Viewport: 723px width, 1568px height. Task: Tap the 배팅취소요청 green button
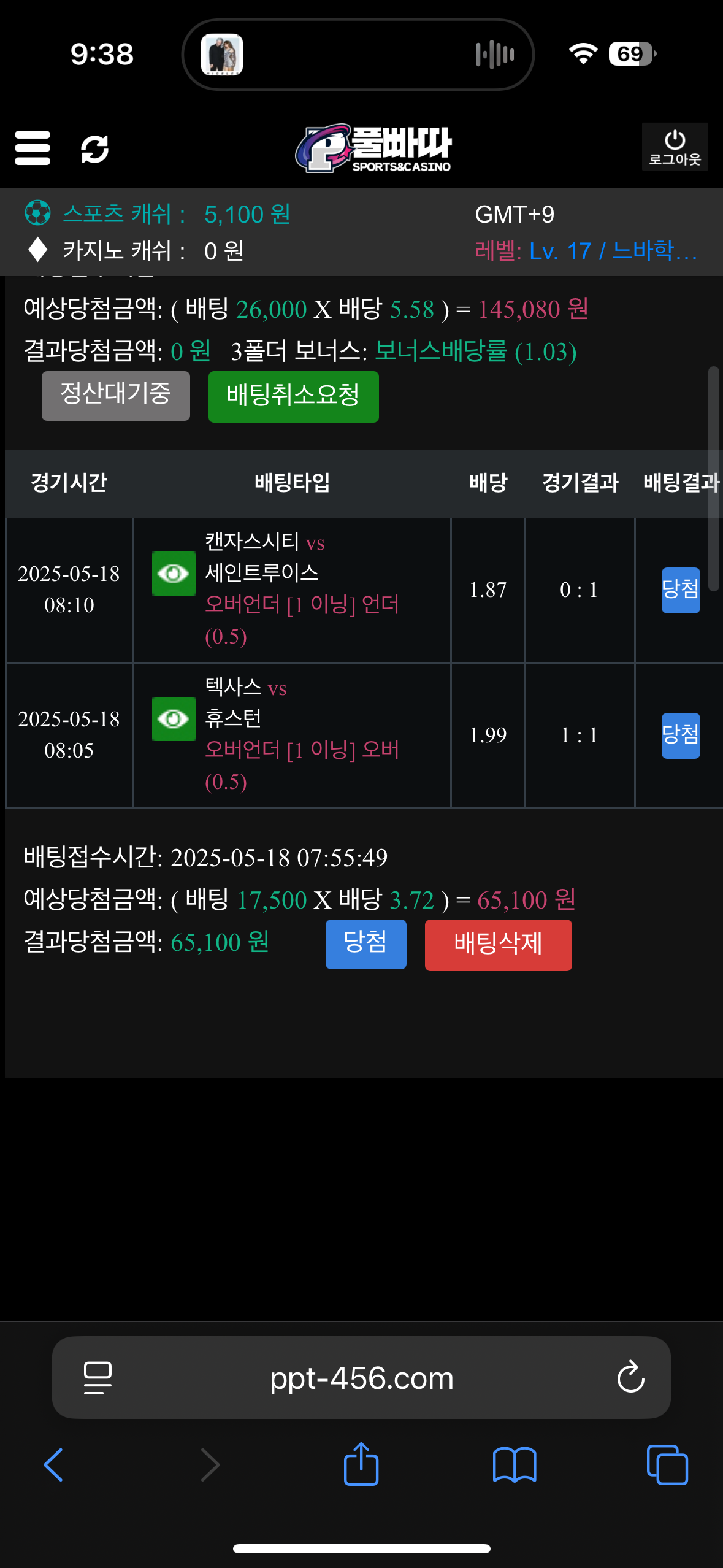pos(293,396)
